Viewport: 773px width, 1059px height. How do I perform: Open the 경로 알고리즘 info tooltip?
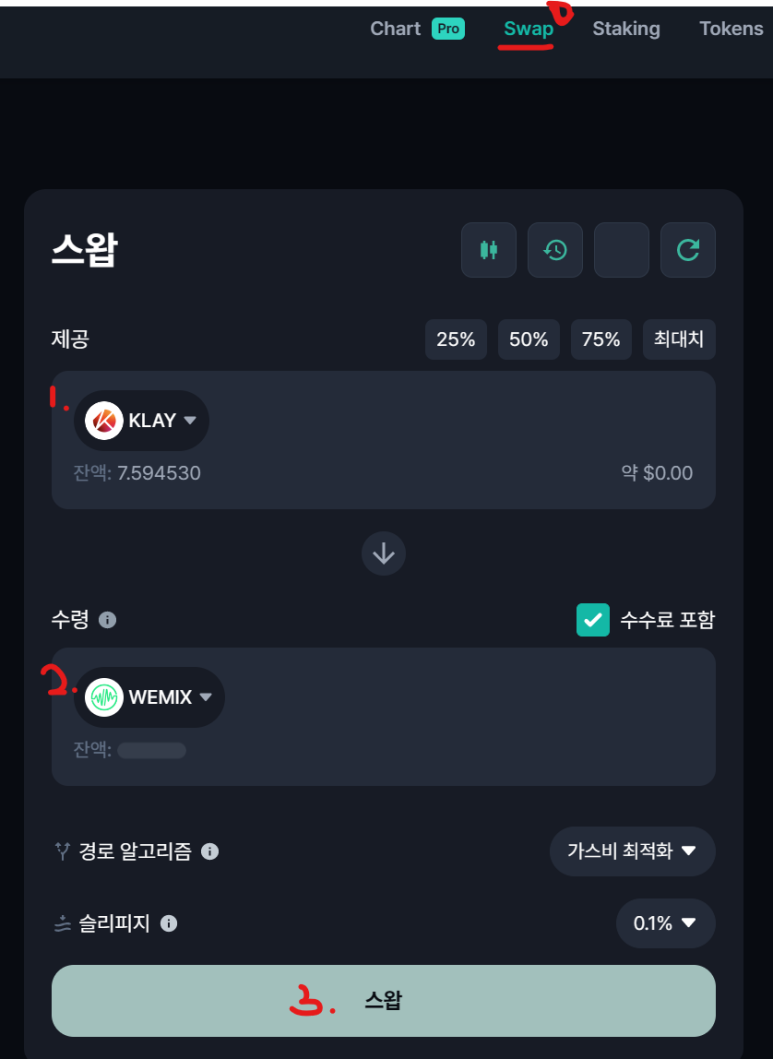pyautogui.click(x=209, y=851)
